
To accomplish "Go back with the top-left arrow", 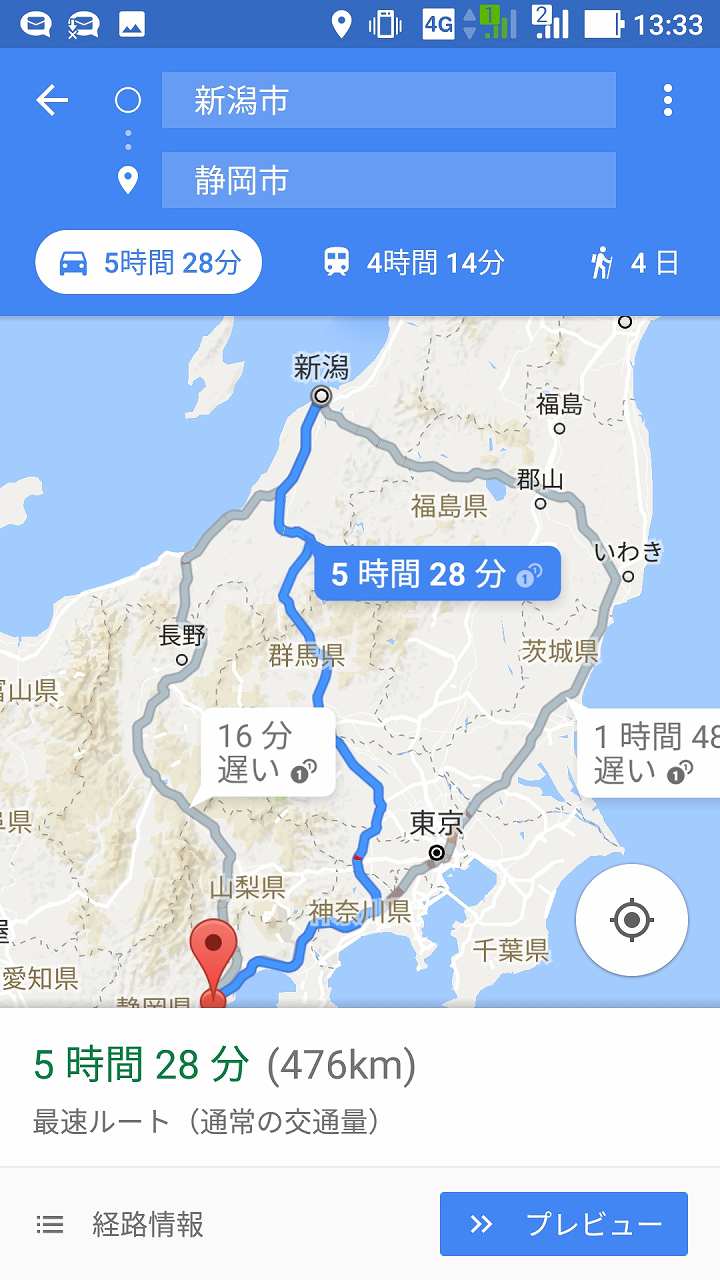I will [52, 100].
